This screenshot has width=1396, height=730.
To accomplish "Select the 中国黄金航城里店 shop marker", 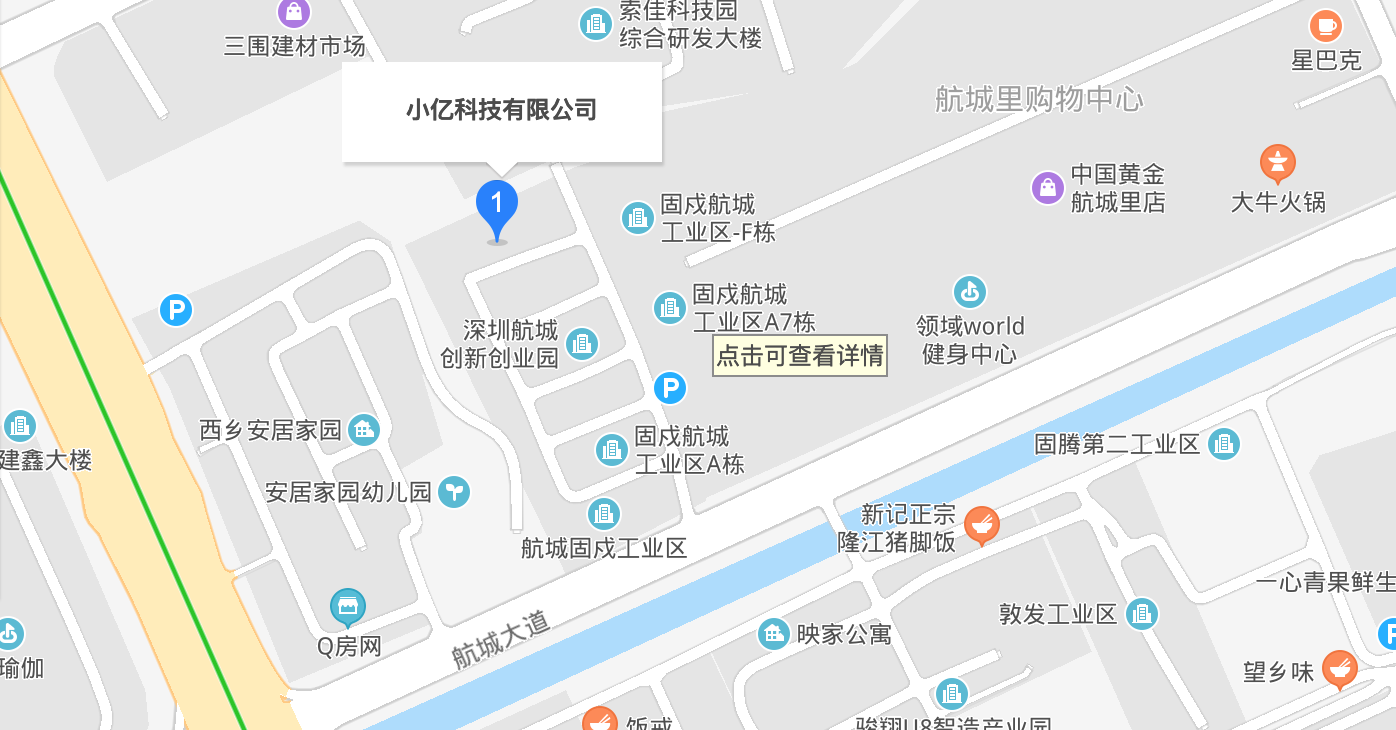I will point(1047,186).
